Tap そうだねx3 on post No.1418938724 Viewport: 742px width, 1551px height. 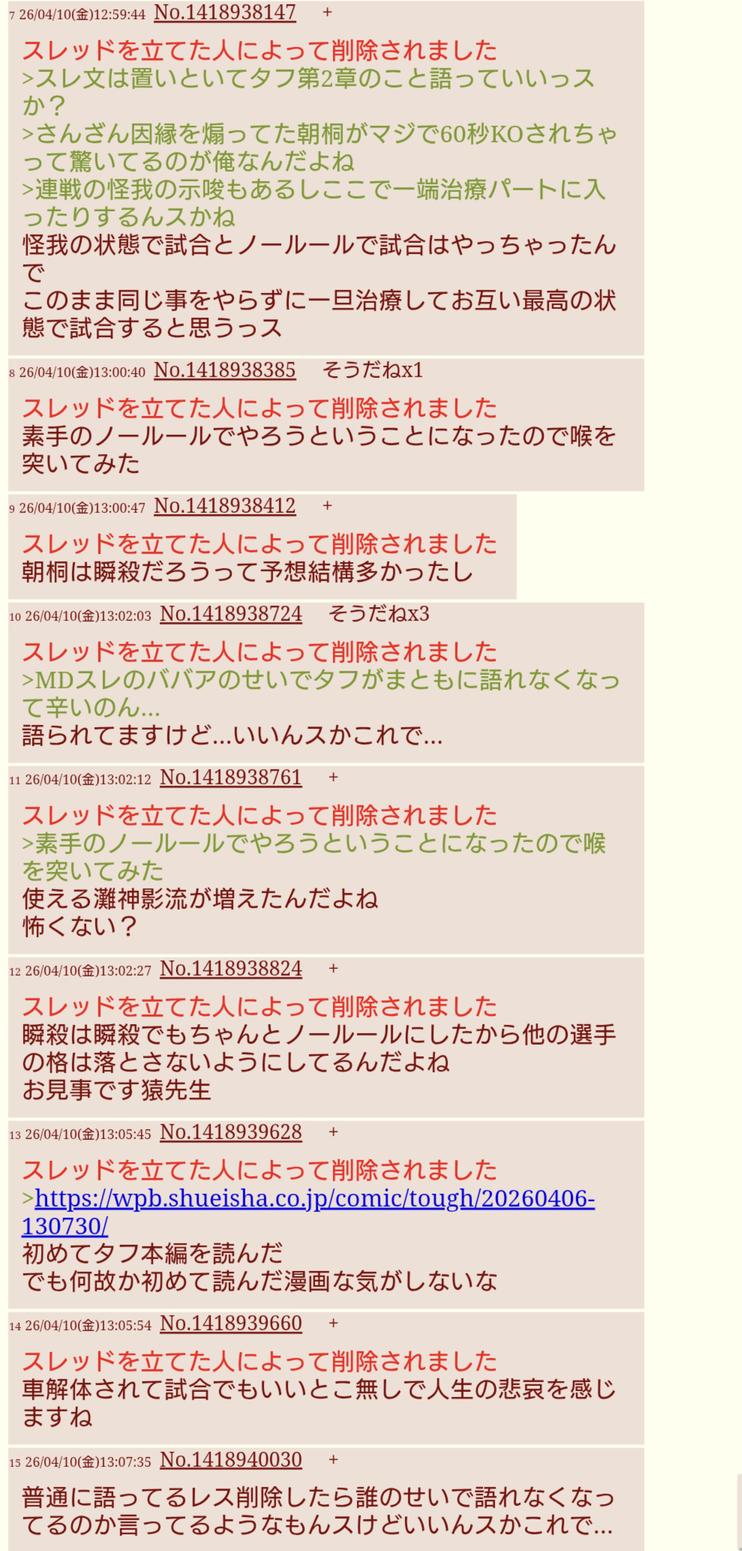[x=378, y=614]
